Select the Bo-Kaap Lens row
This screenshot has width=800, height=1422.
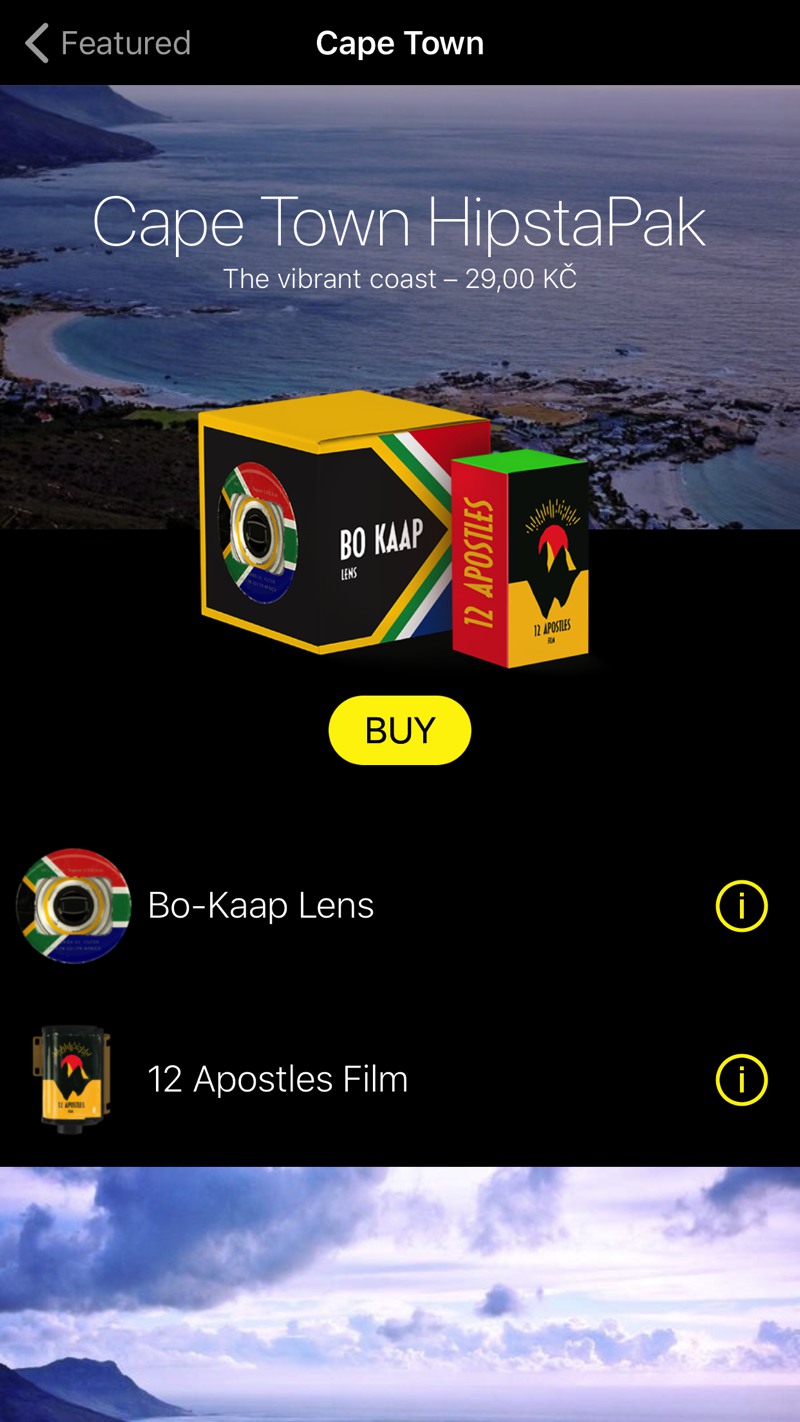tap(400, 906)
